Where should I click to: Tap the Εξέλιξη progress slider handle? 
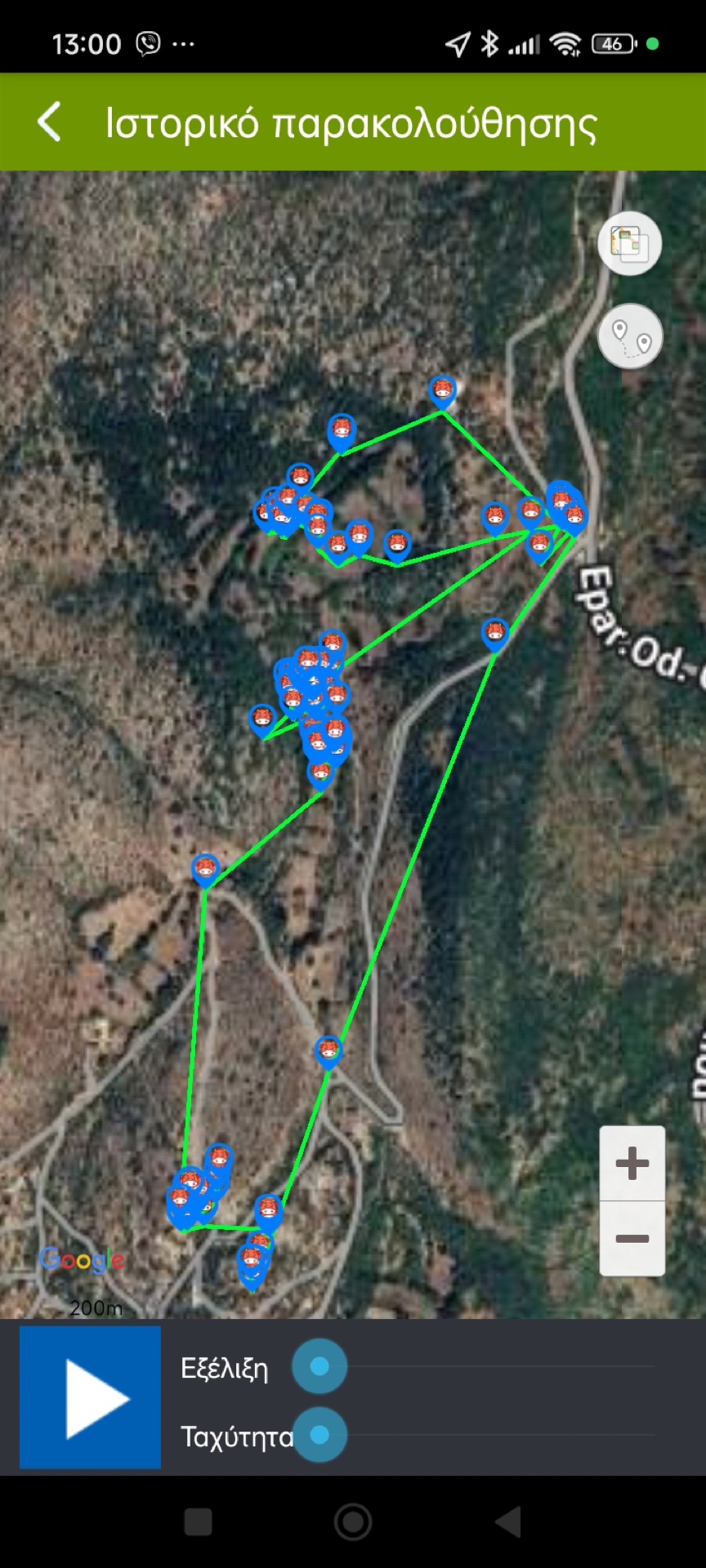(319, 1366)
